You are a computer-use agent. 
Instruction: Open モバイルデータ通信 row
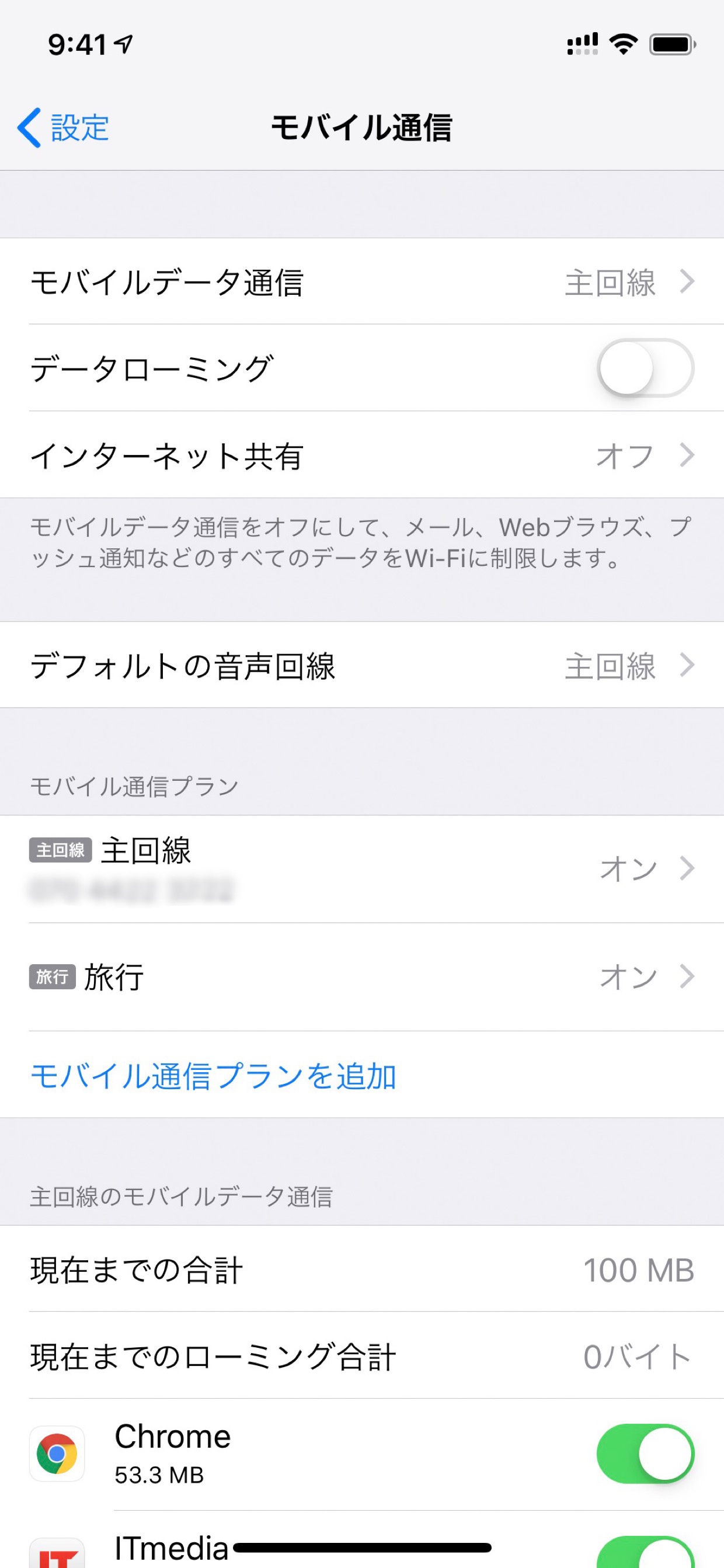[362, 281]
